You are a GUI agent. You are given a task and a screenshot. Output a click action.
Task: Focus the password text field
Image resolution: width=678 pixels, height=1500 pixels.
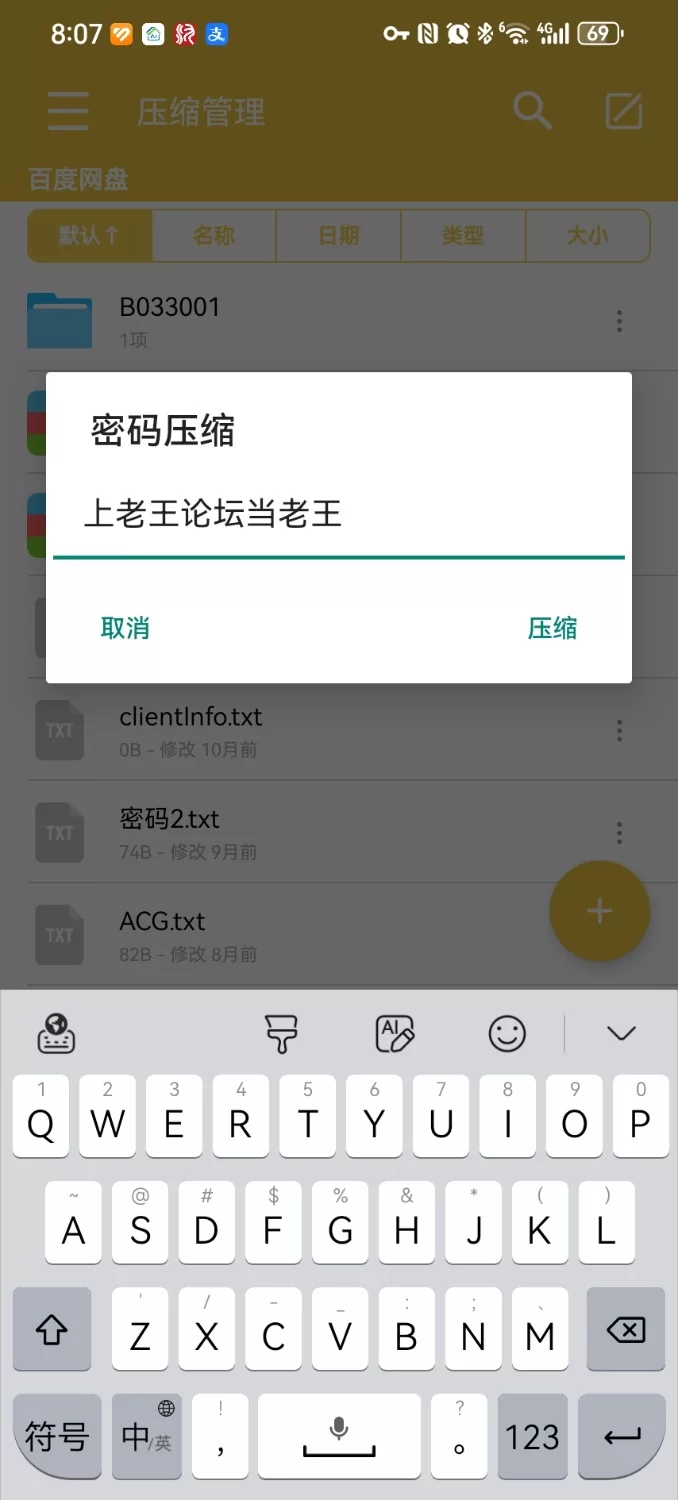coord(338,516)
